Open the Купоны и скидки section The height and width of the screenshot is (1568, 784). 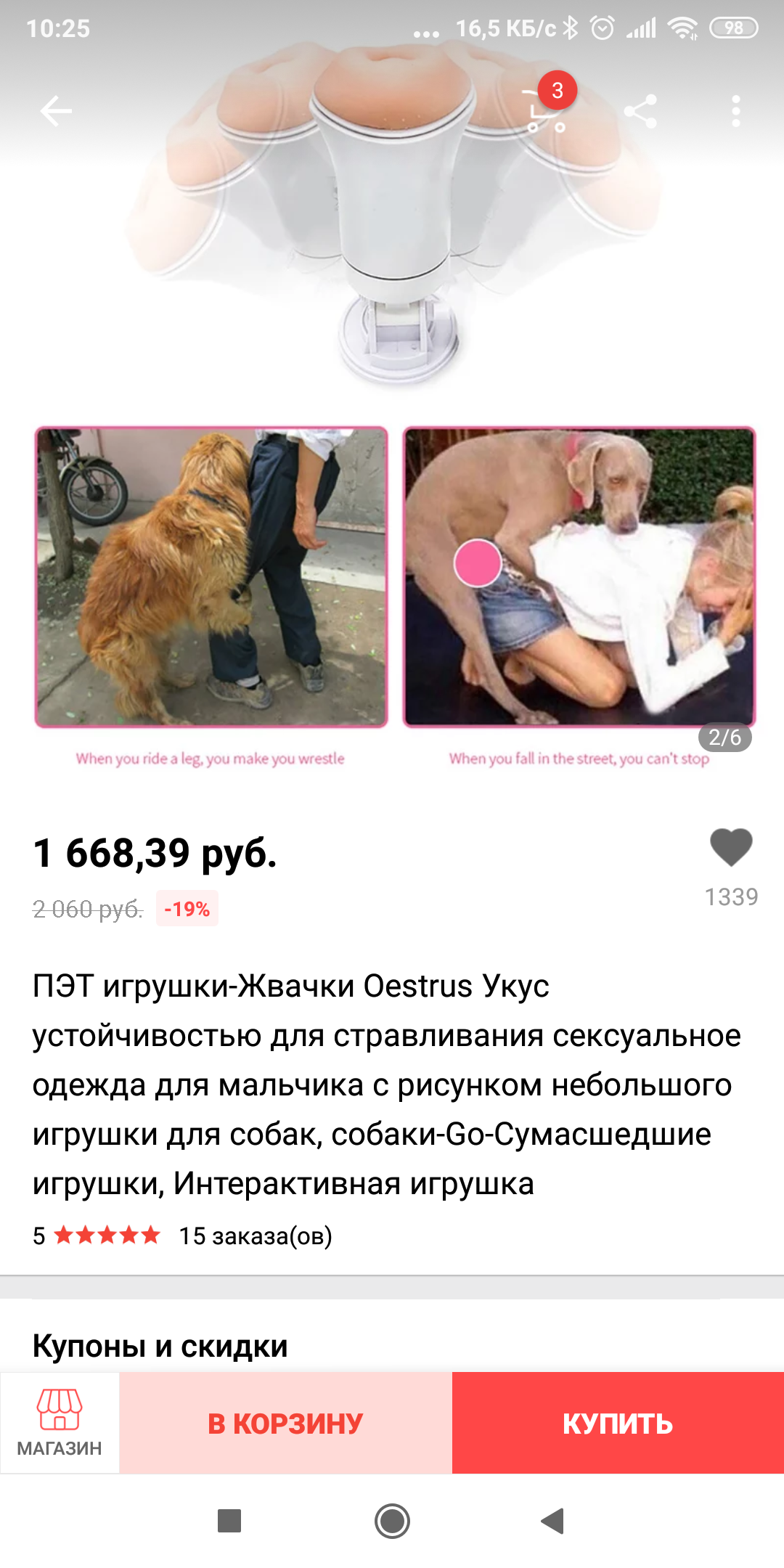tap(160, 1346)
